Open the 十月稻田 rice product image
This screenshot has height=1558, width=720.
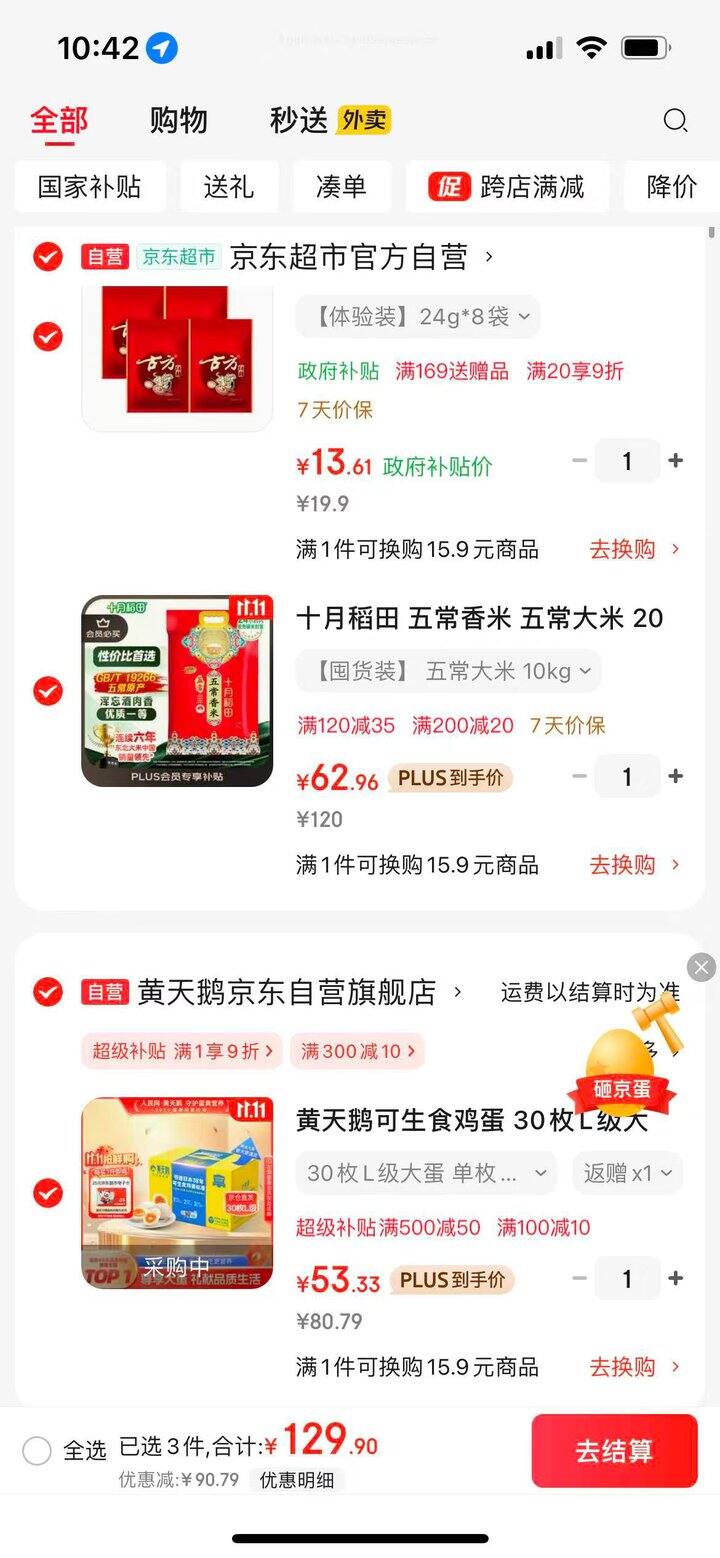177,691
